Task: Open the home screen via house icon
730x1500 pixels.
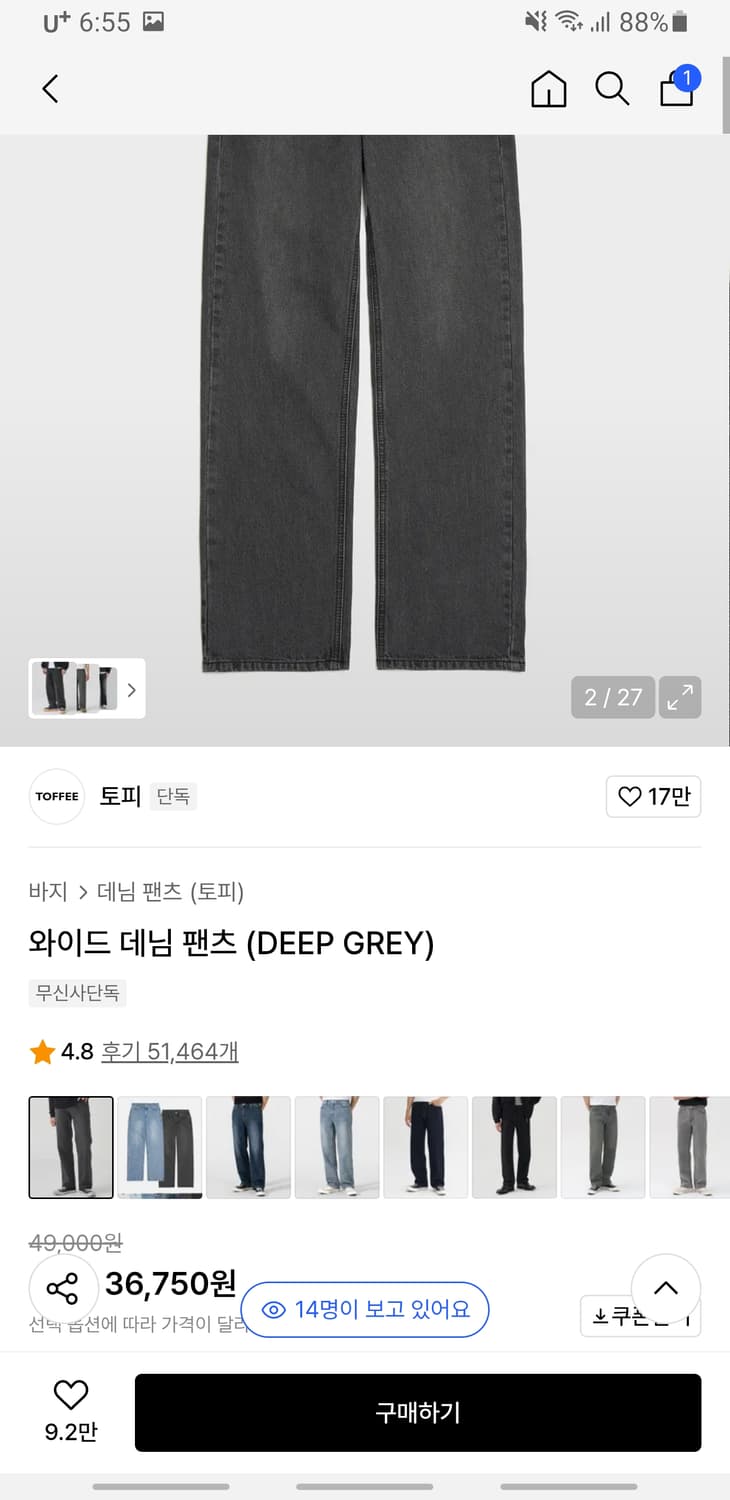Action: click(x=548, y=88)
